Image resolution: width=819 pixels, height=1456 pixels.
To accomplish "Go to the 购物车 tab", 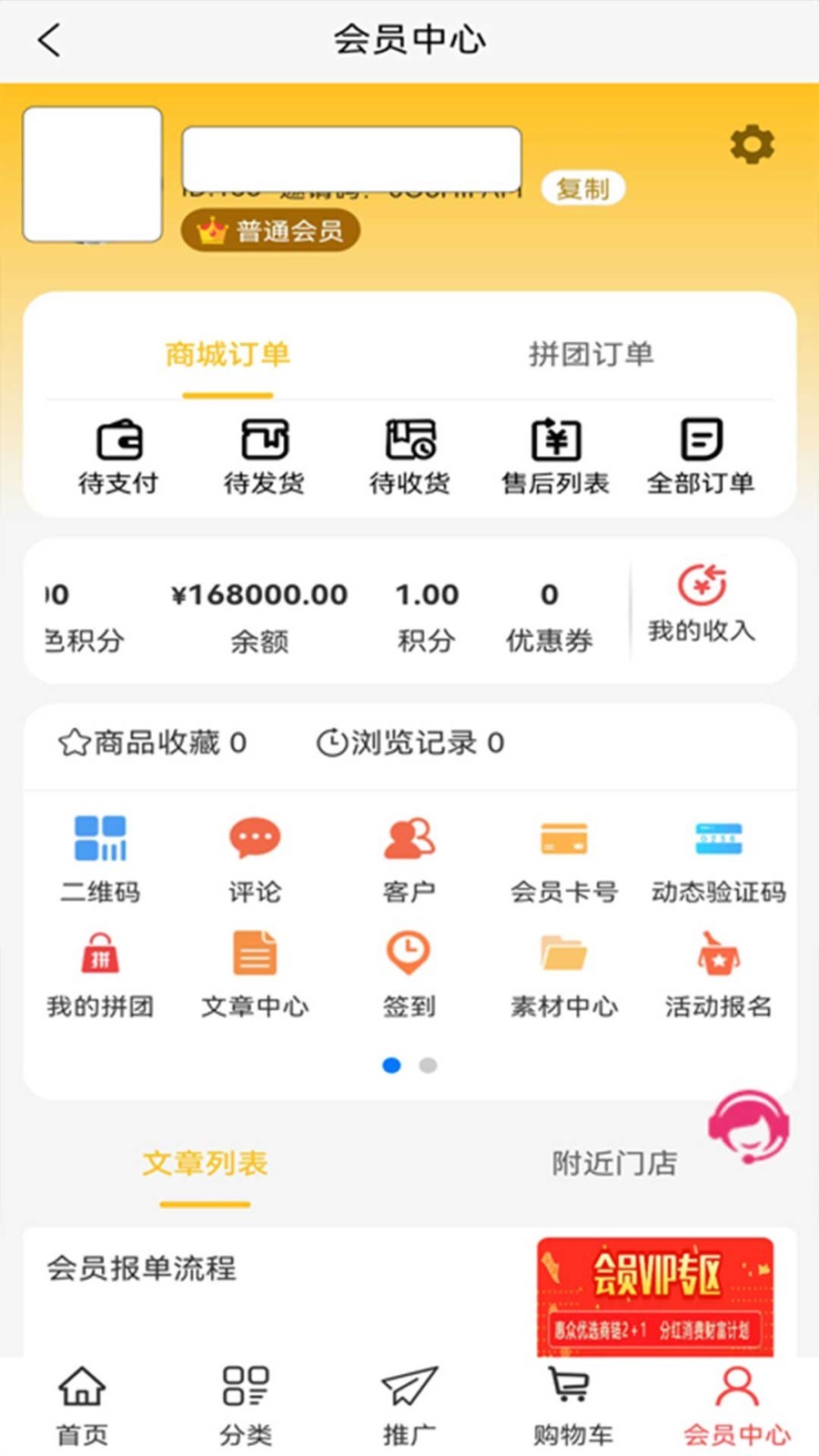I will [x=572, y=1406].
